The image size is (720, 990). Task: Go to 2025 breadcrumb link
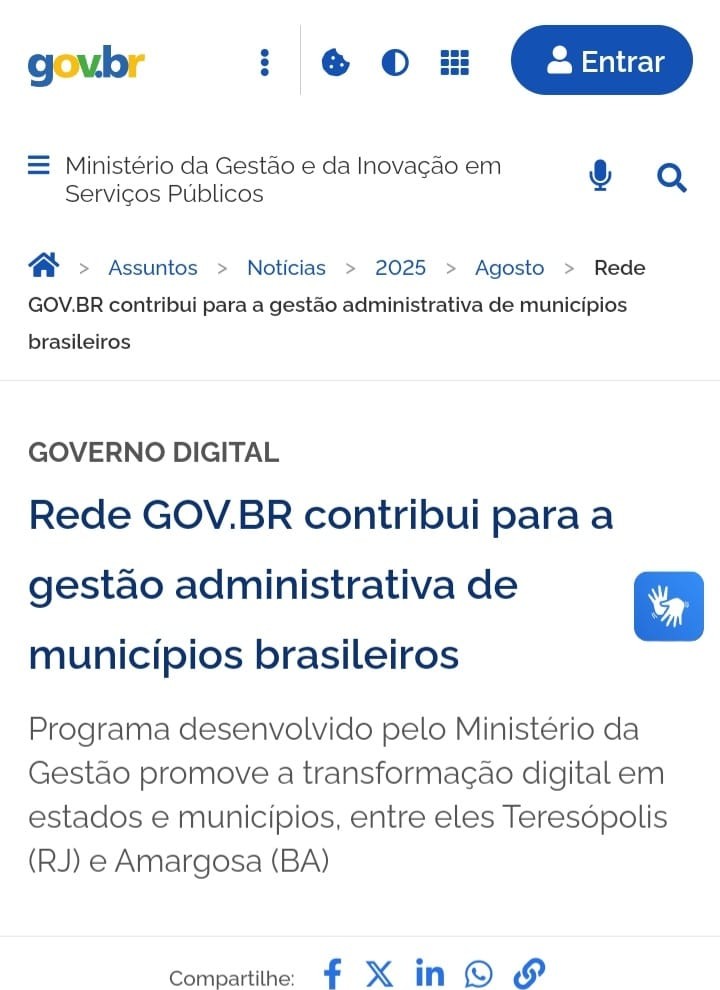(400, 268)
